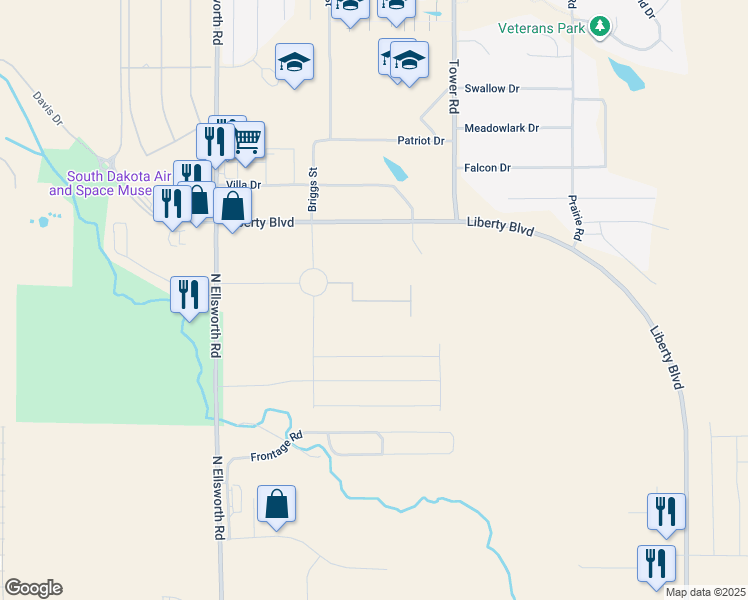This screenshot has width=748, height=600.
Task: Open the shopping bag marker below Frontage Rd
Action: coord(276,506)
